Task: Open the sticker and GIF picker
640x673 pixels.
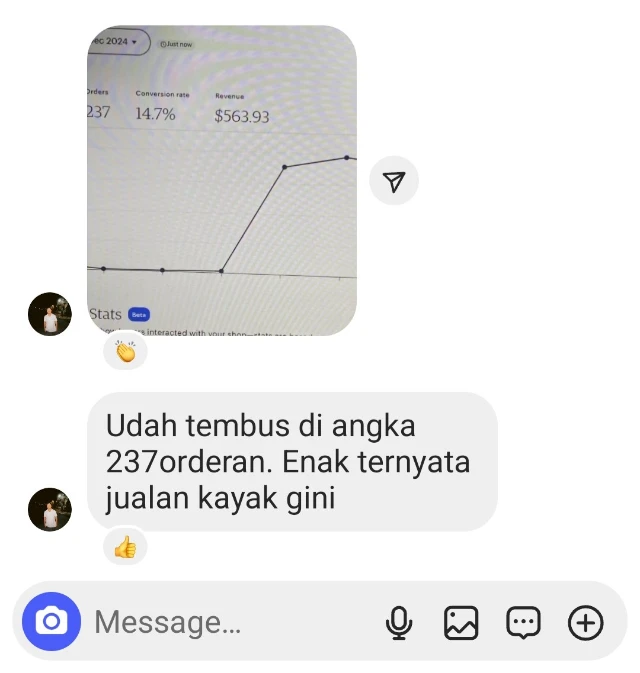Action: click(523, 623)
